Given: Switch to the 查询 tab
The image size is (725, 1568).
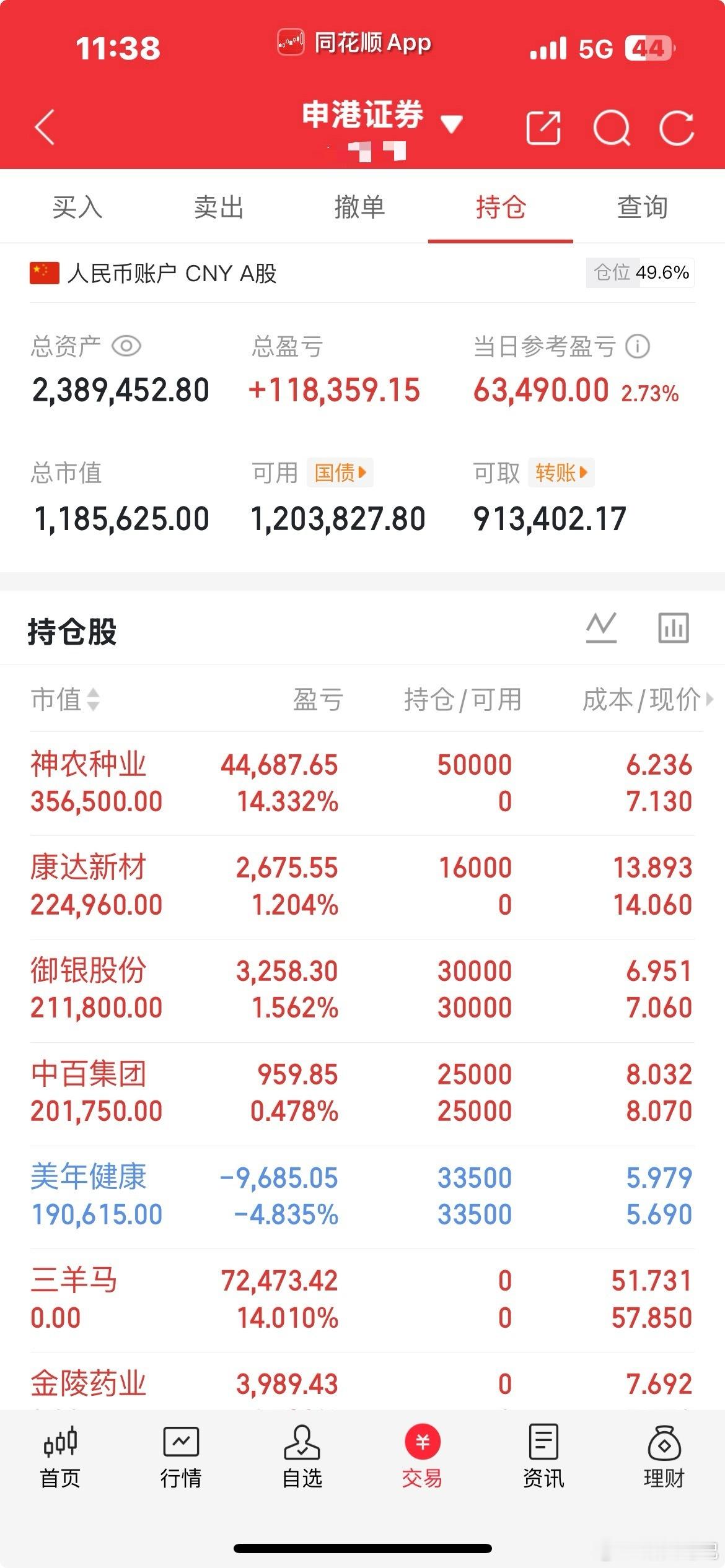Looking at the screenshot, I should point(641,208).
